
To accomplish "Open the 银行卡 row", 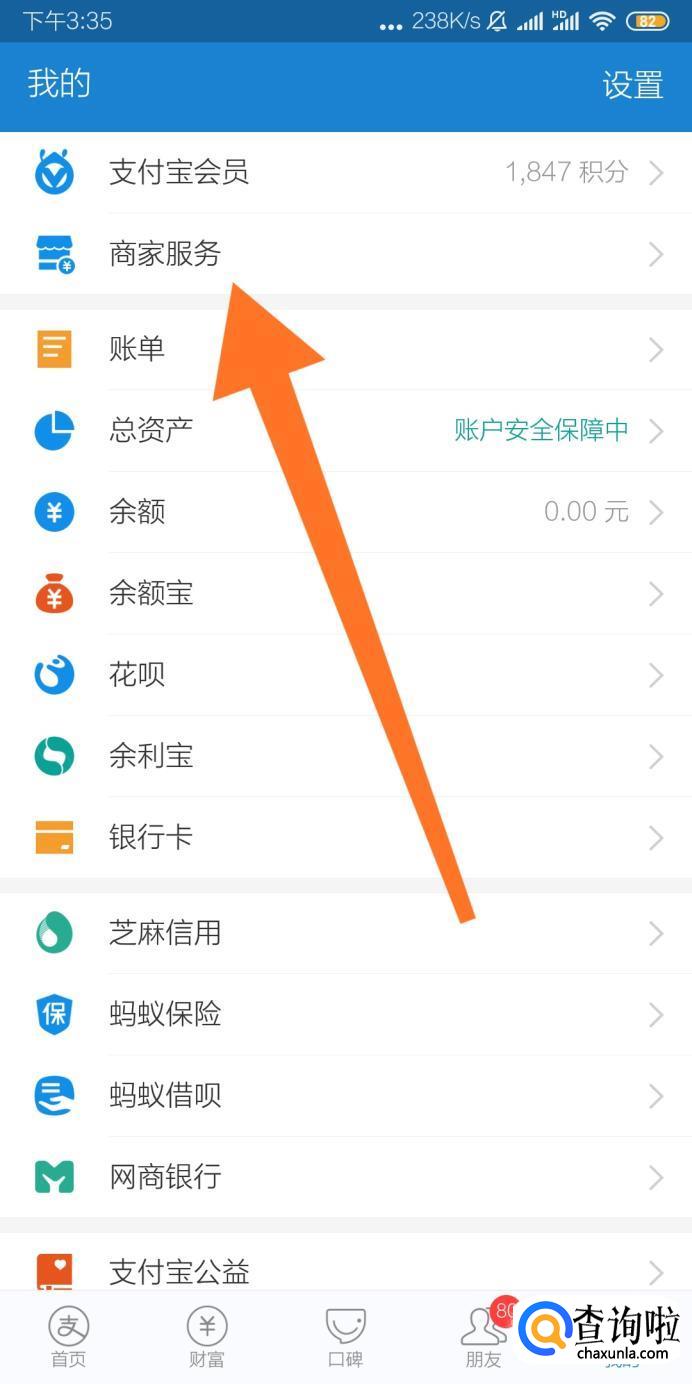I will click(345, 837).
